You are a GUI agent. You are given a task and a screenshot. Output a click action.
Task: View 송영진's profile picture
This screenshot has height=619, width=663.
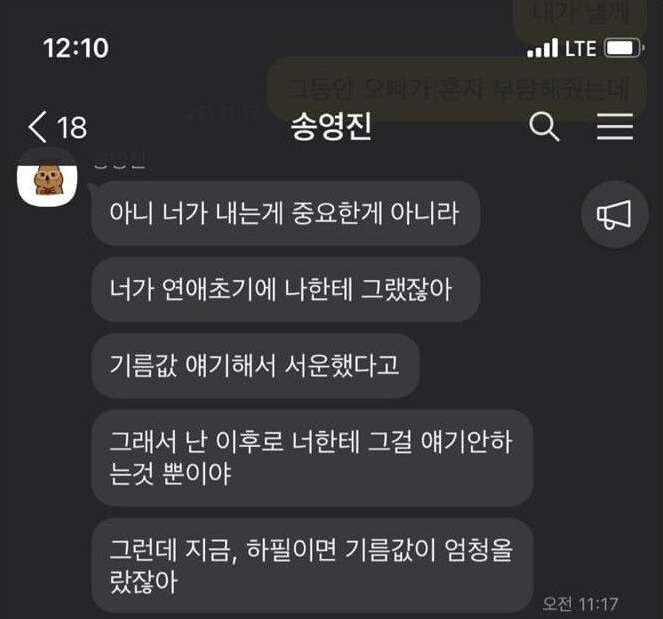[x=47, y=177]
